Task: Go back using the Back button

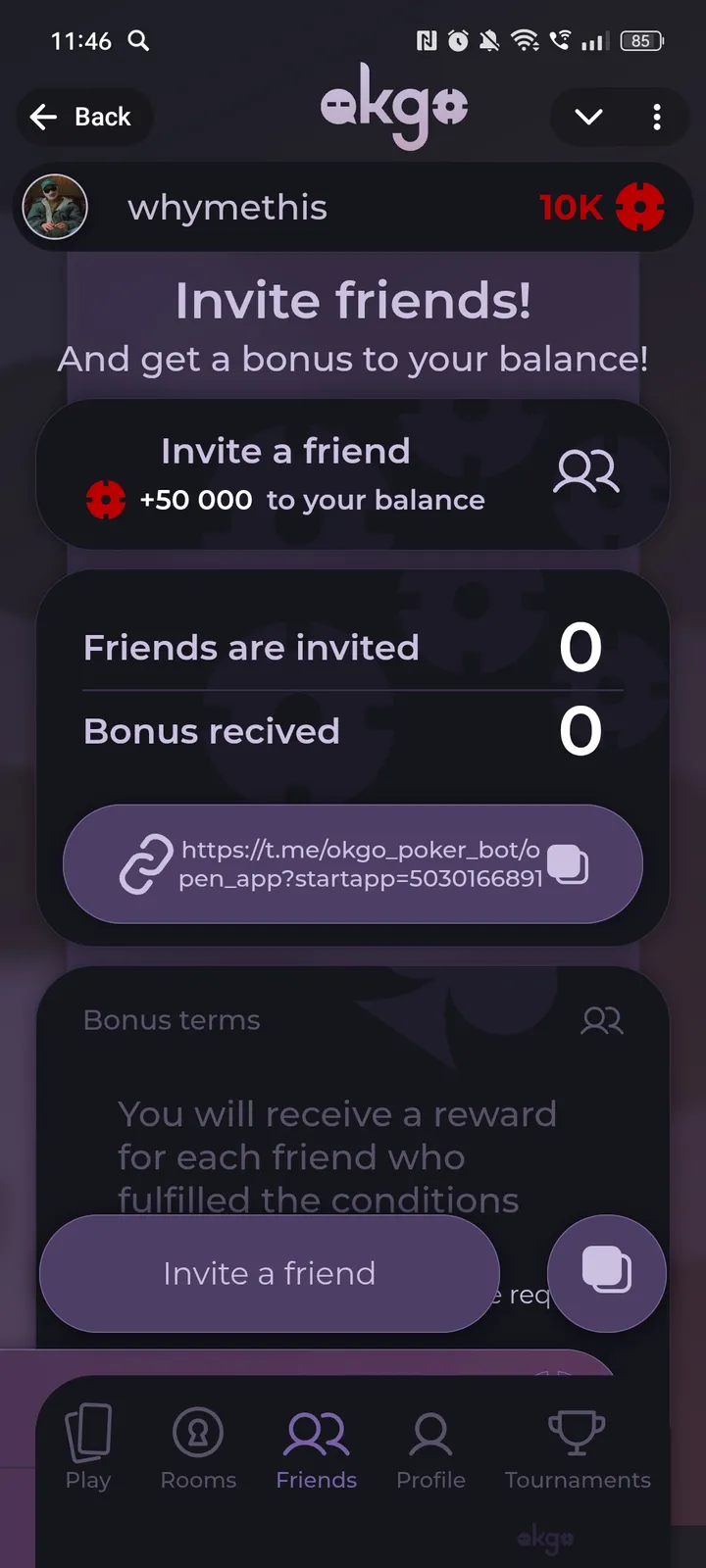Action: (82, 118)
